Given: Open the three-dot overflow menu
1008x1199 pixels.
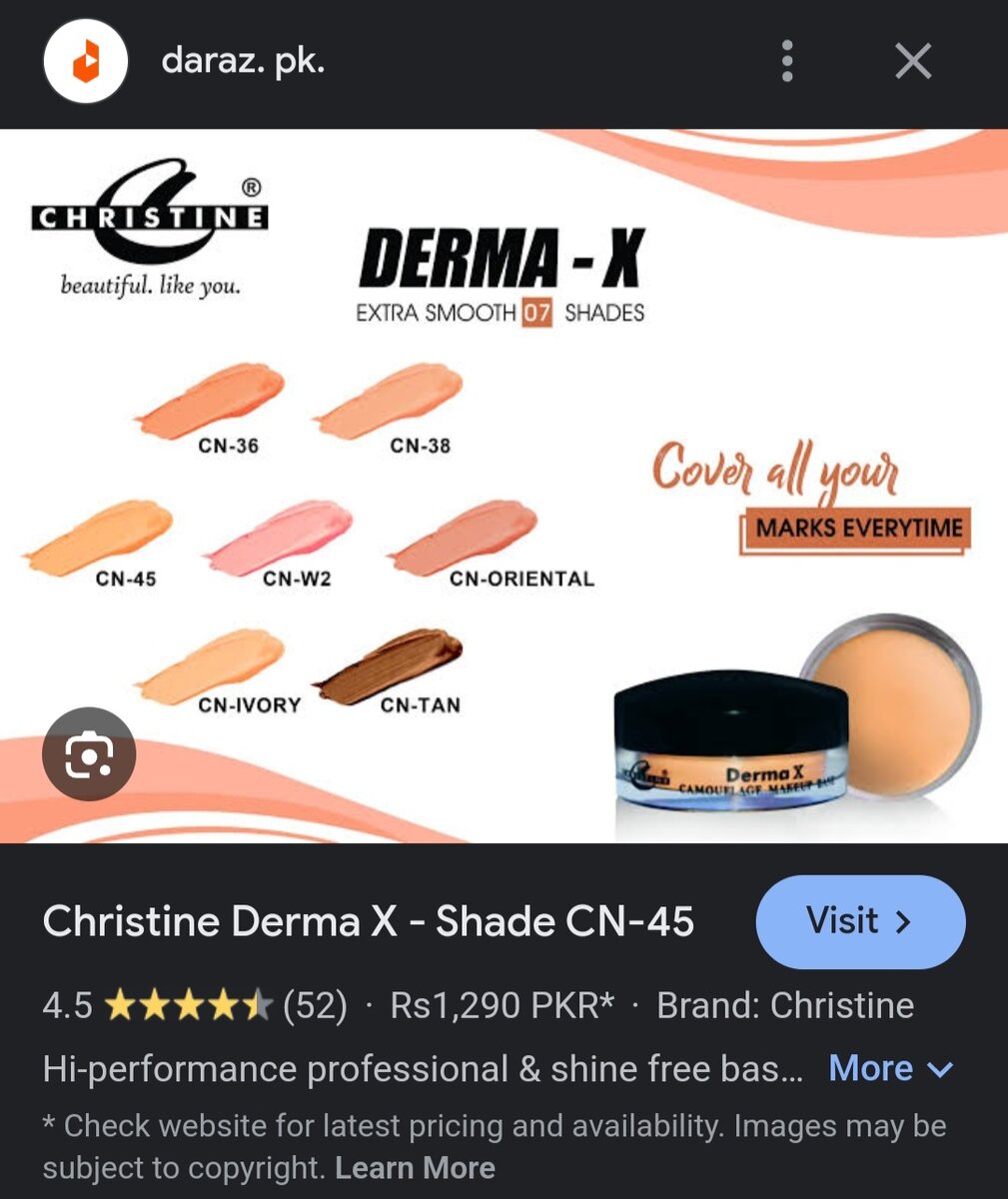Looking at the screenshot, I should [787, 60].
